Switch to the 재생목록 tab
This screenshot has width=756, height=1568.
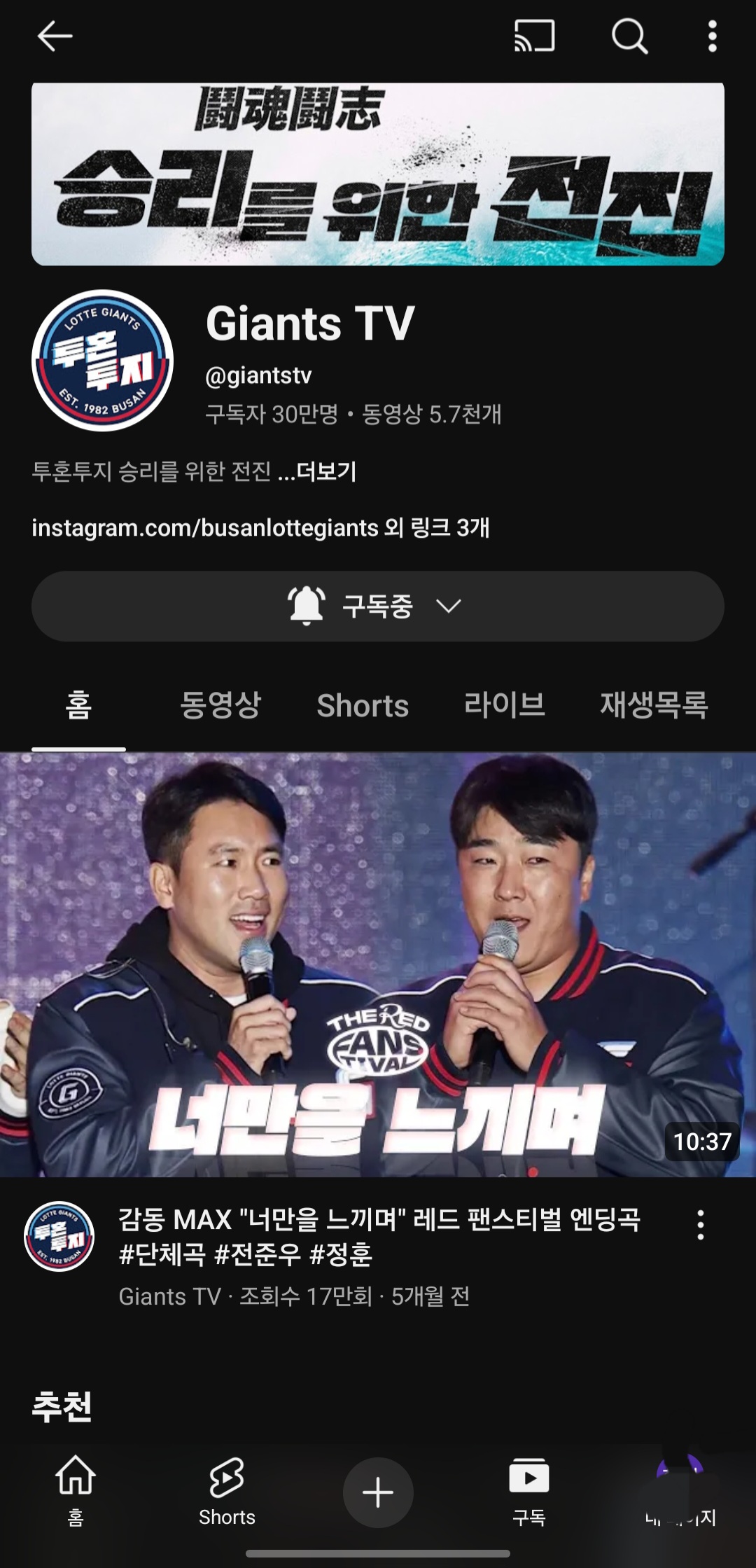pyautogui.click(x=654, y=705)
